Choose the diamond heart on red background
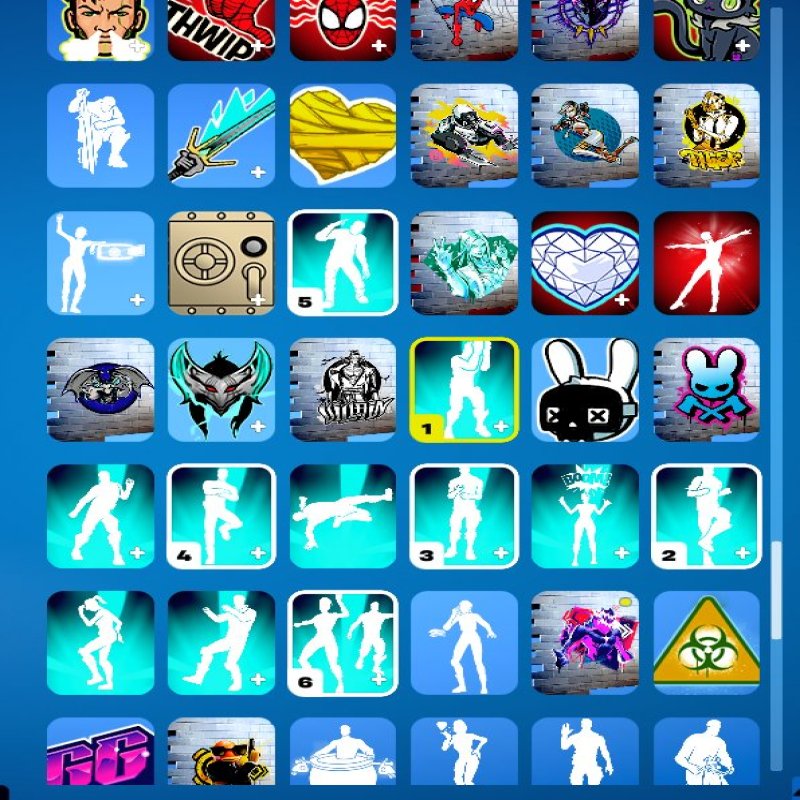 pyautogui.click(x=585, y=263)
